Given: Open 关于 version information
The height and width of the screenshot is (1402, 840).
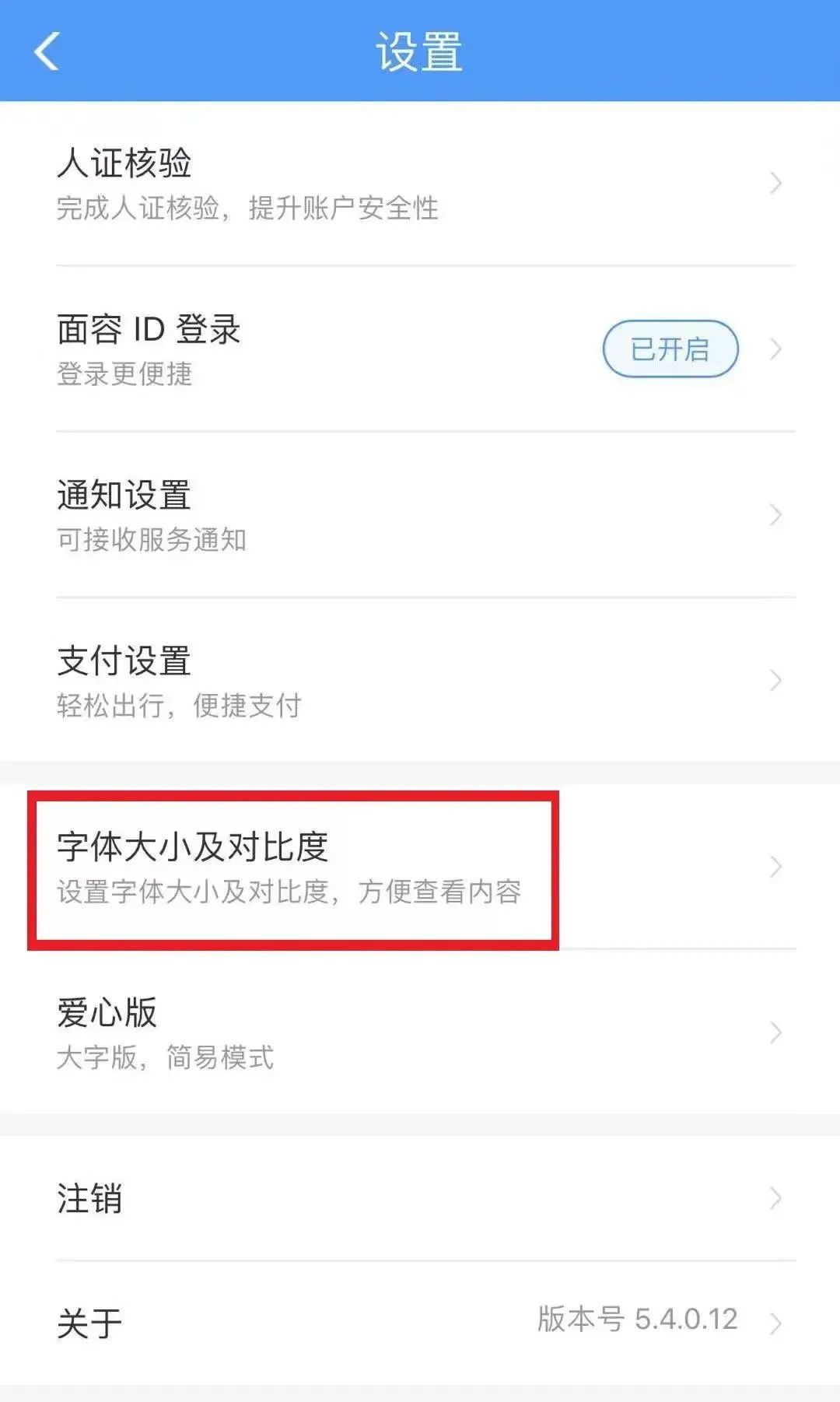Looking at the screenshot, I should coord(420,1322).
